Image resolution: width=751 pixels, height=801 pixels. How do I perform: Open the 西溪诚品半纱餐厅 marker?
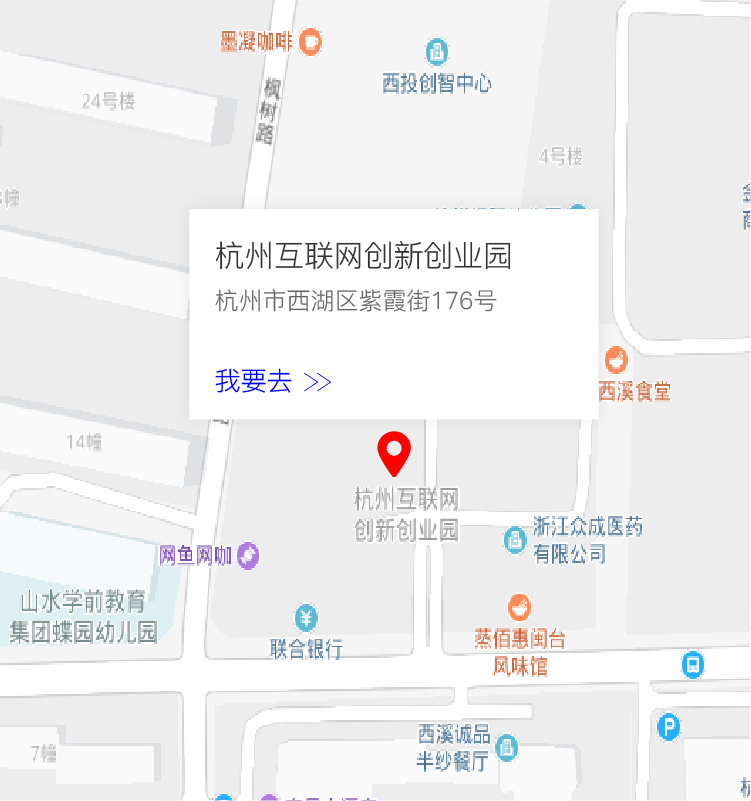508,746
